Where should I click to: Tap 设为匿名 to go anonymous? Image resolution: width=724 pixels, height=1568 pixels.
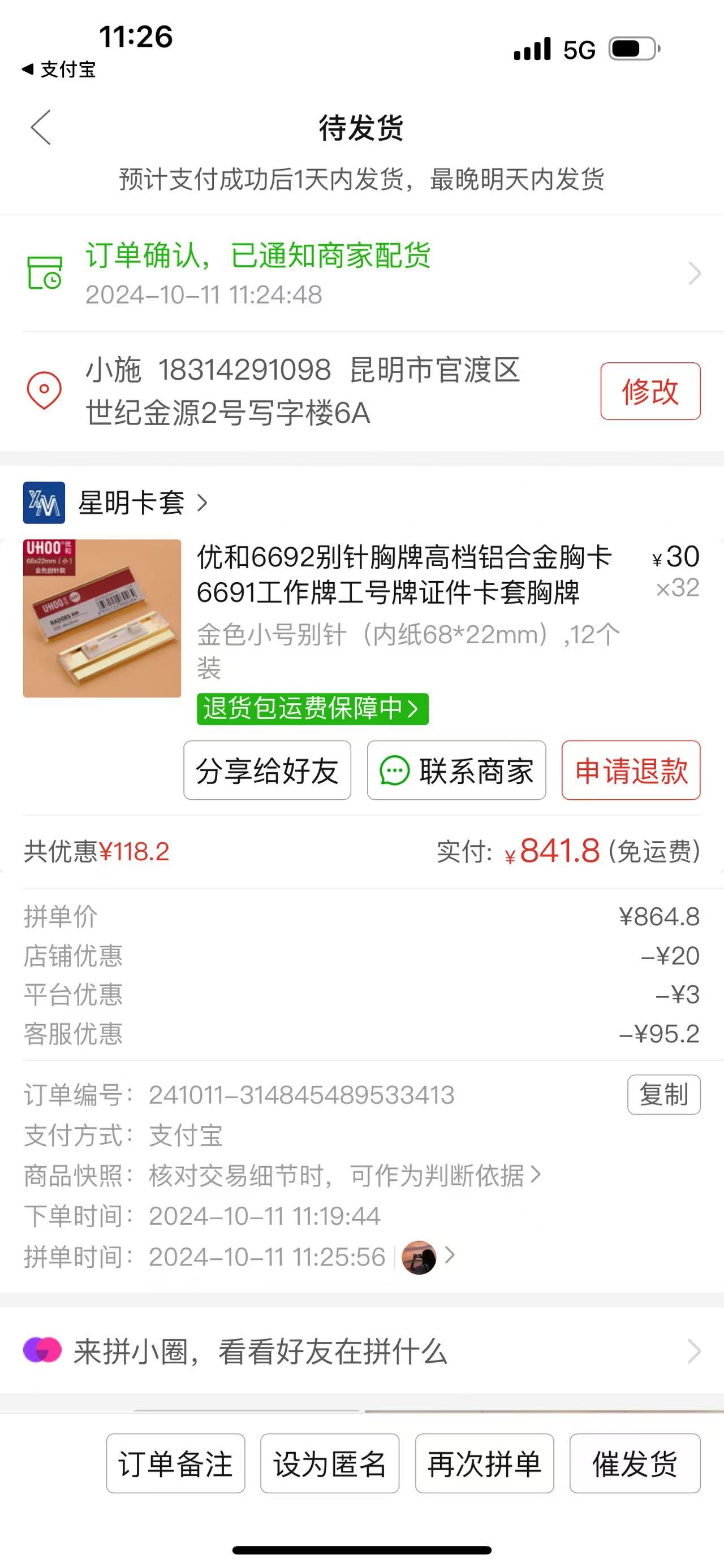(x=329, y=1463)
